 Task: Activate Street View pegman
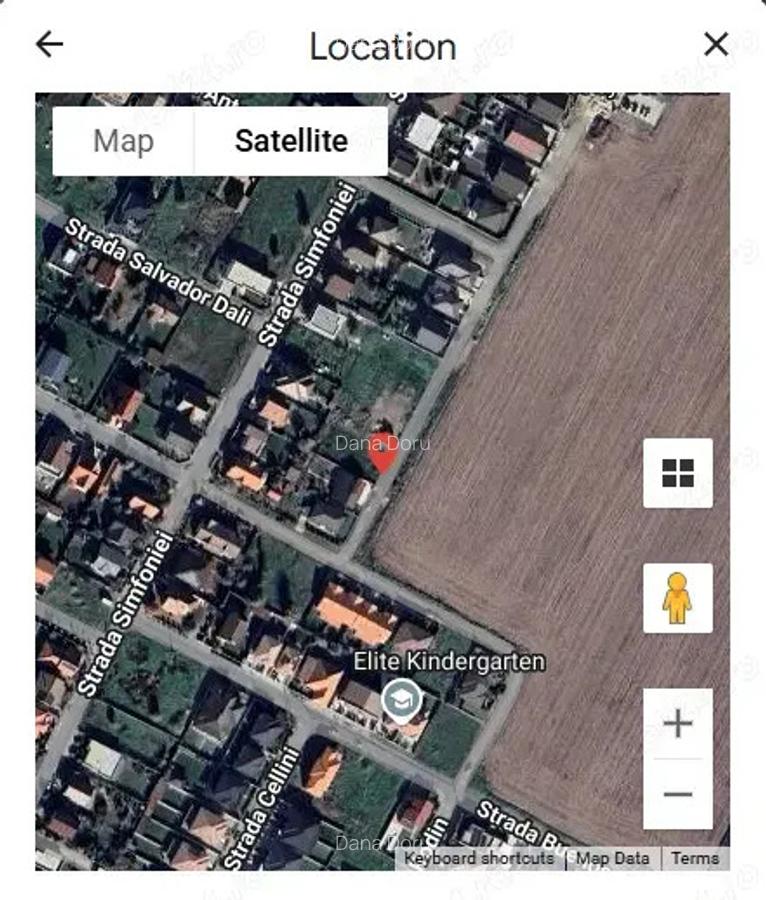point(678,598)
